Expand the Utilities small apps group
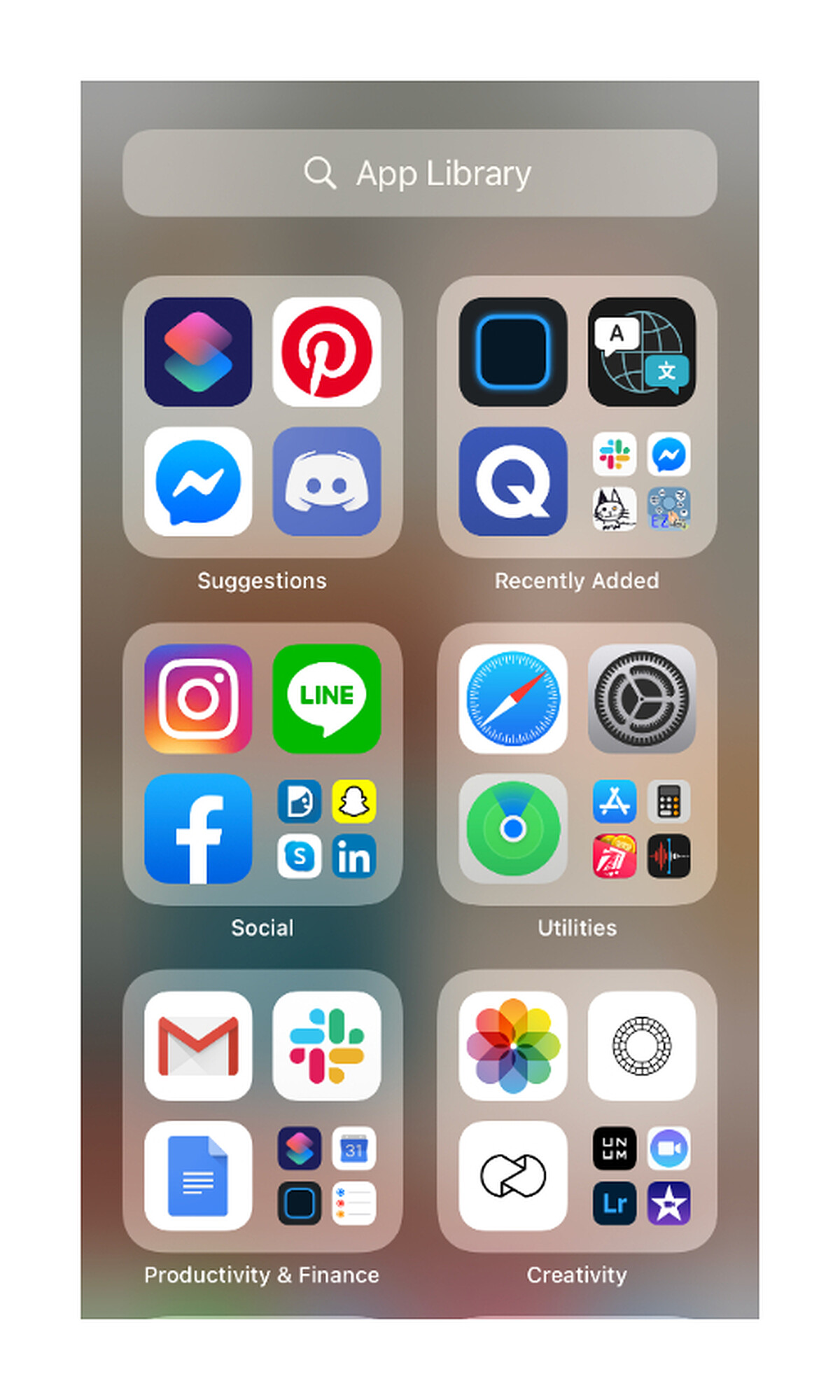The width and height of the screenshot is (840, 1400). [x=641, y=829]
